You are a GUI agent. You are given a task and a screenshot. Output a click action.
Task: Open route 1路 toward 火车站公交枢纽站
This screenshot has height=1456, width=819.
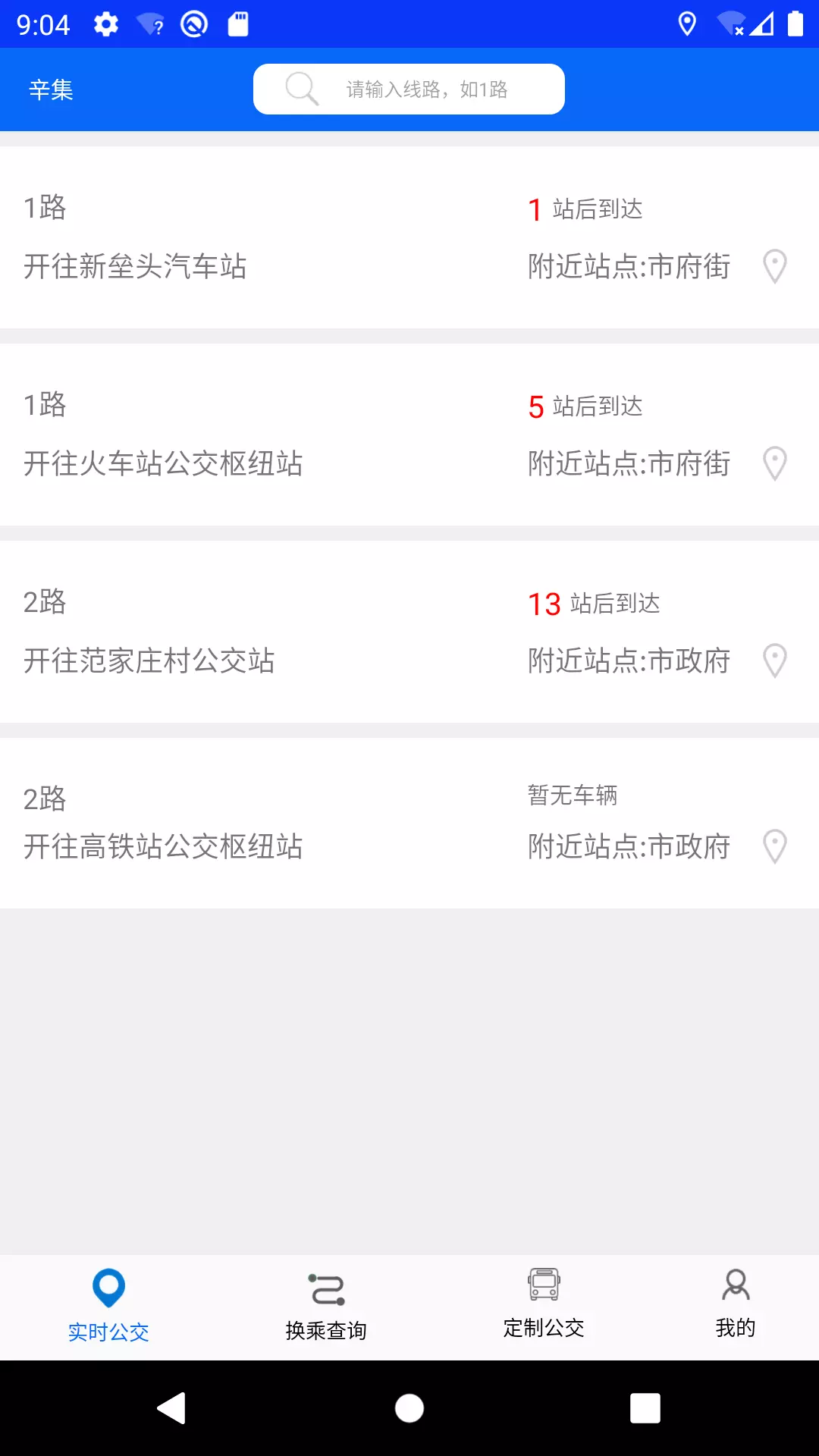(x=409, y=435)
